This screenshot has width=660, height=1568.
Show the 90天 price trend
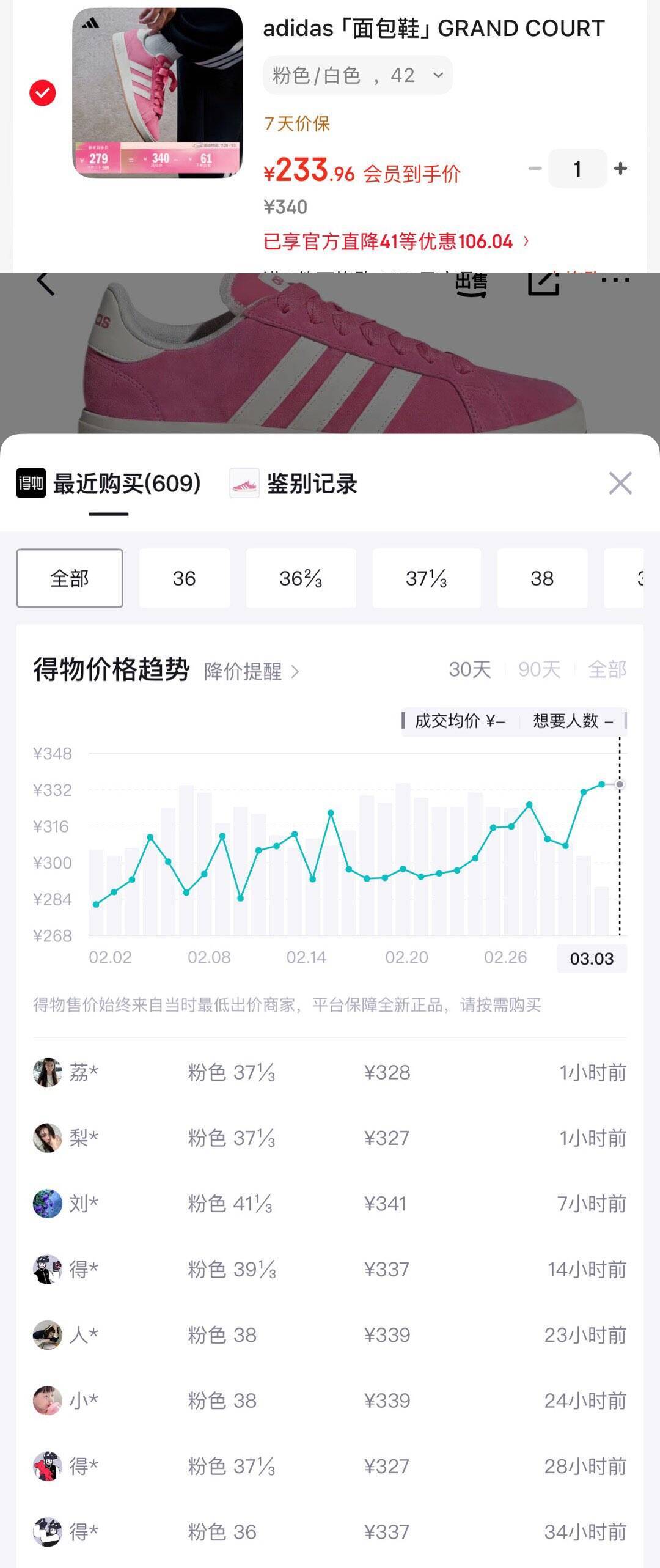coord(539,669)
